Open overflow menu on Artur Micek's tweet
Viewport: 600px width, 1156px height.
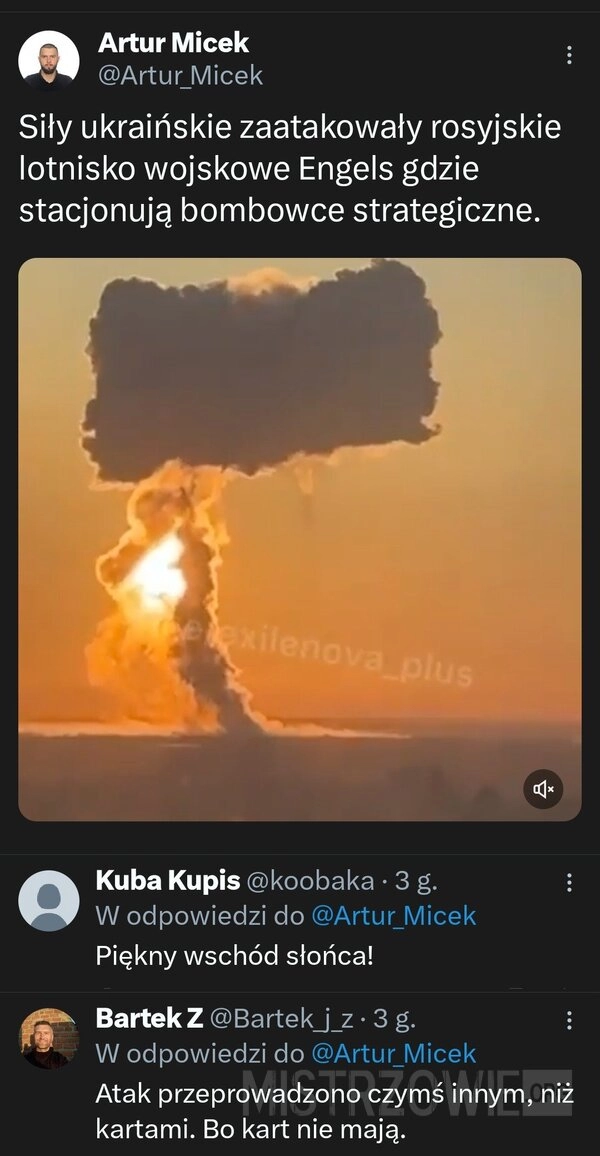pyautogui.click(x=569, y=55)
